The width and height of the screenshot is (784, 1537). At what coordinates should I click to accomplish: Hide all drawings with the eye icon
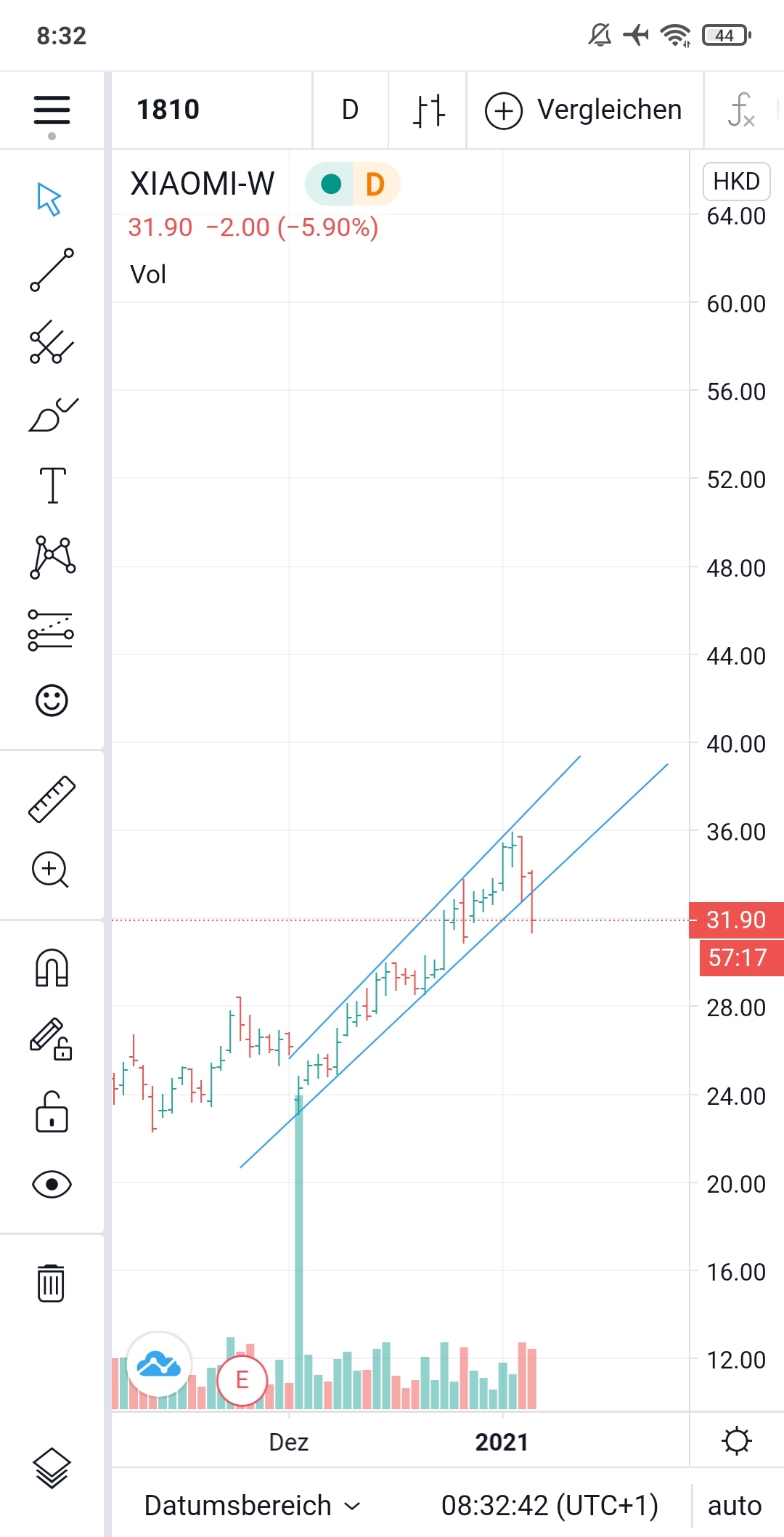coord(52,1184)
